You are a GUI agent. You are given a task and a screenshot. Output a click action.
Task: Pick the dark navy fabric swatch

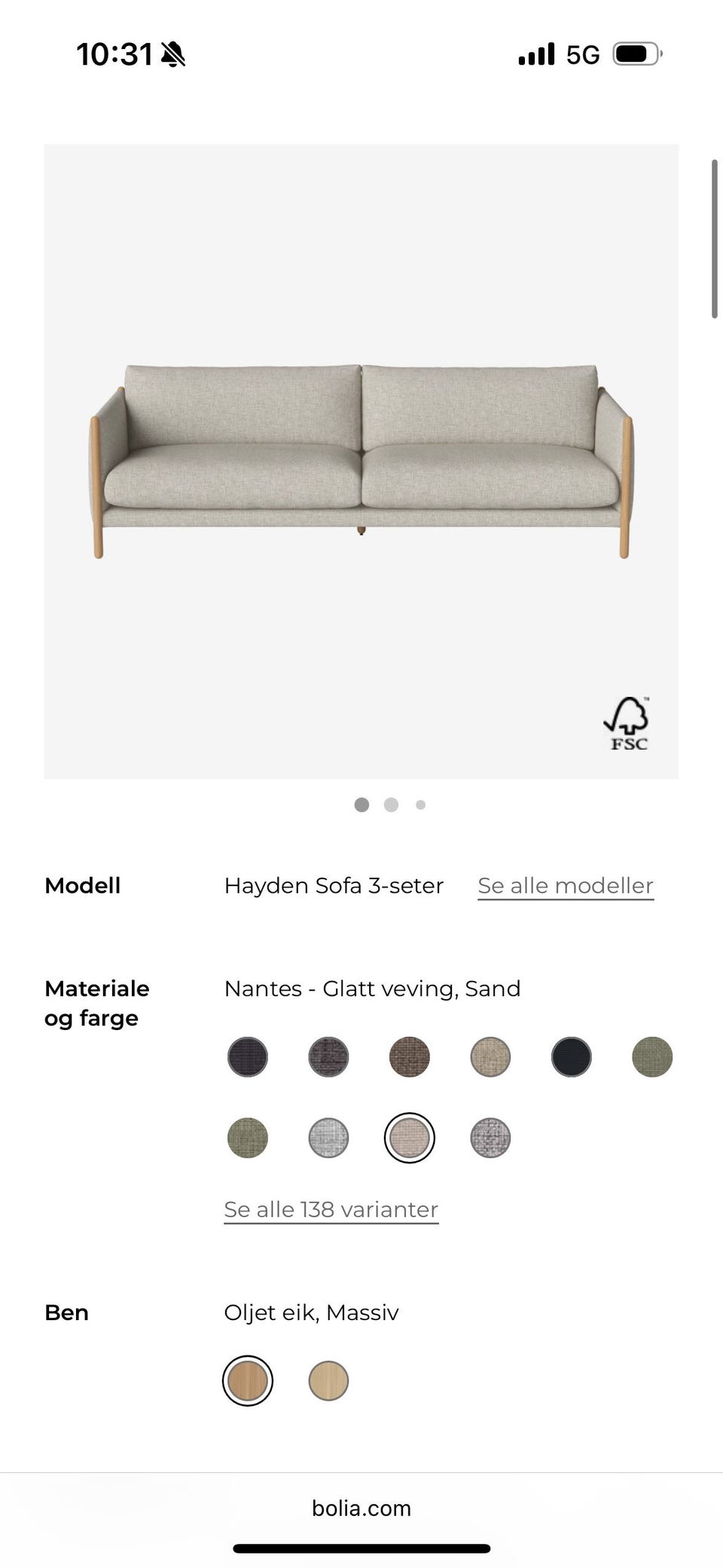coord(571,1057)
